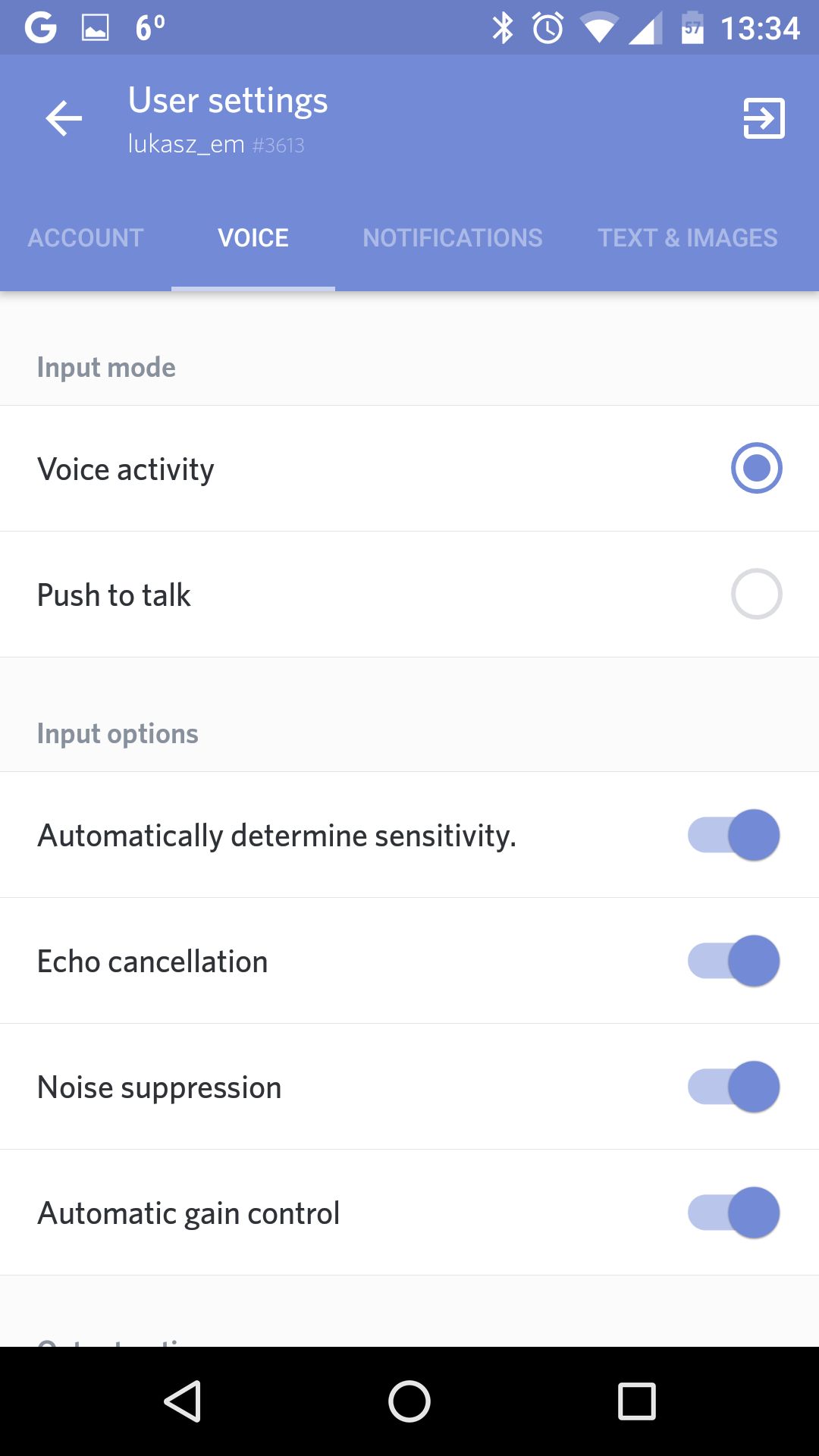The width and height of the screenshot is (819, 1456).
Task: Open the Notifications tab
Action: (x=453, y=238)
